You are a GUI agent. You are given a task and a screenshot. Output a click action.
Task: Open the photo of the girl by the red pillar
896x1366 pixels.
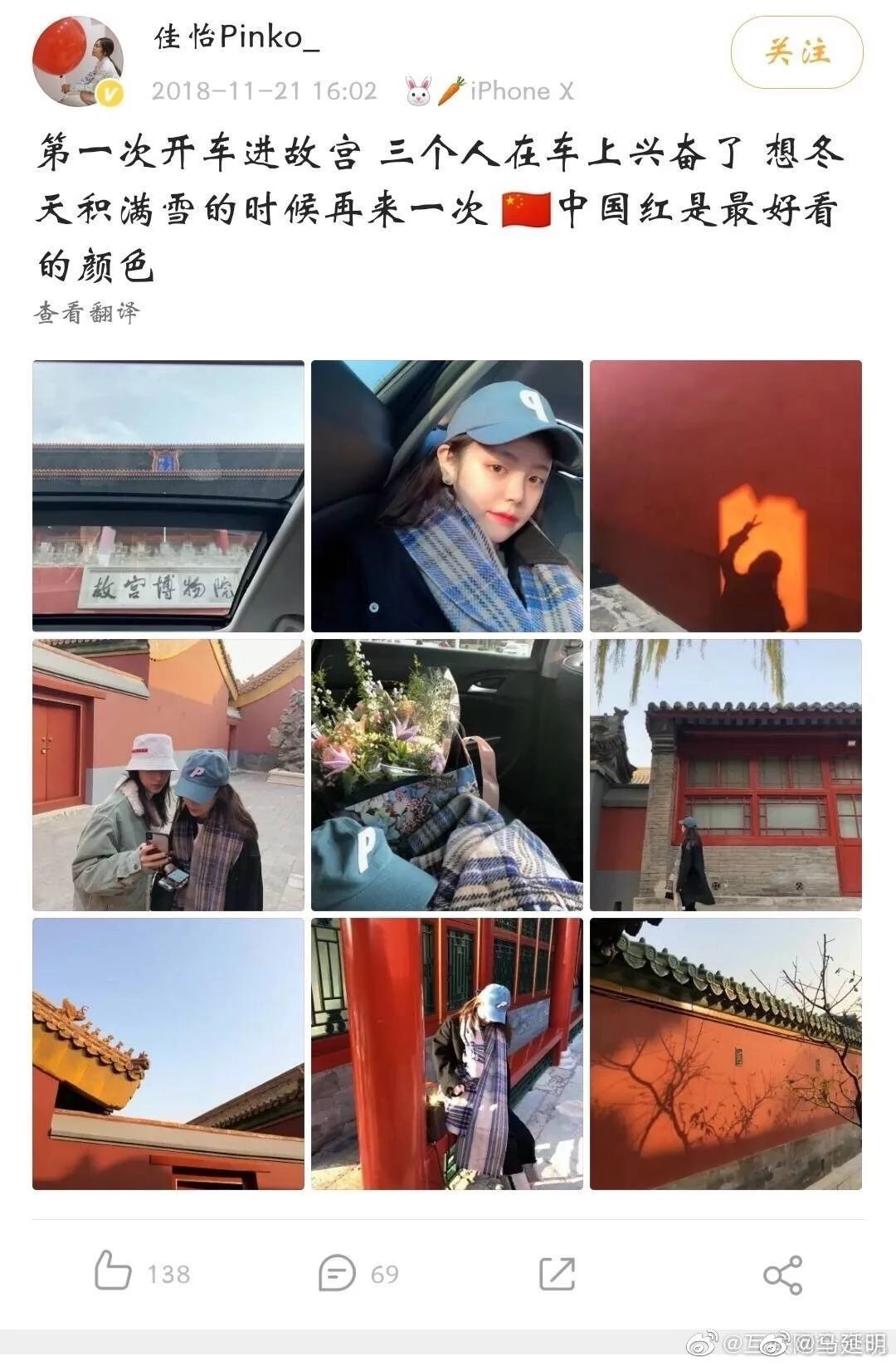click(447, 1054)
